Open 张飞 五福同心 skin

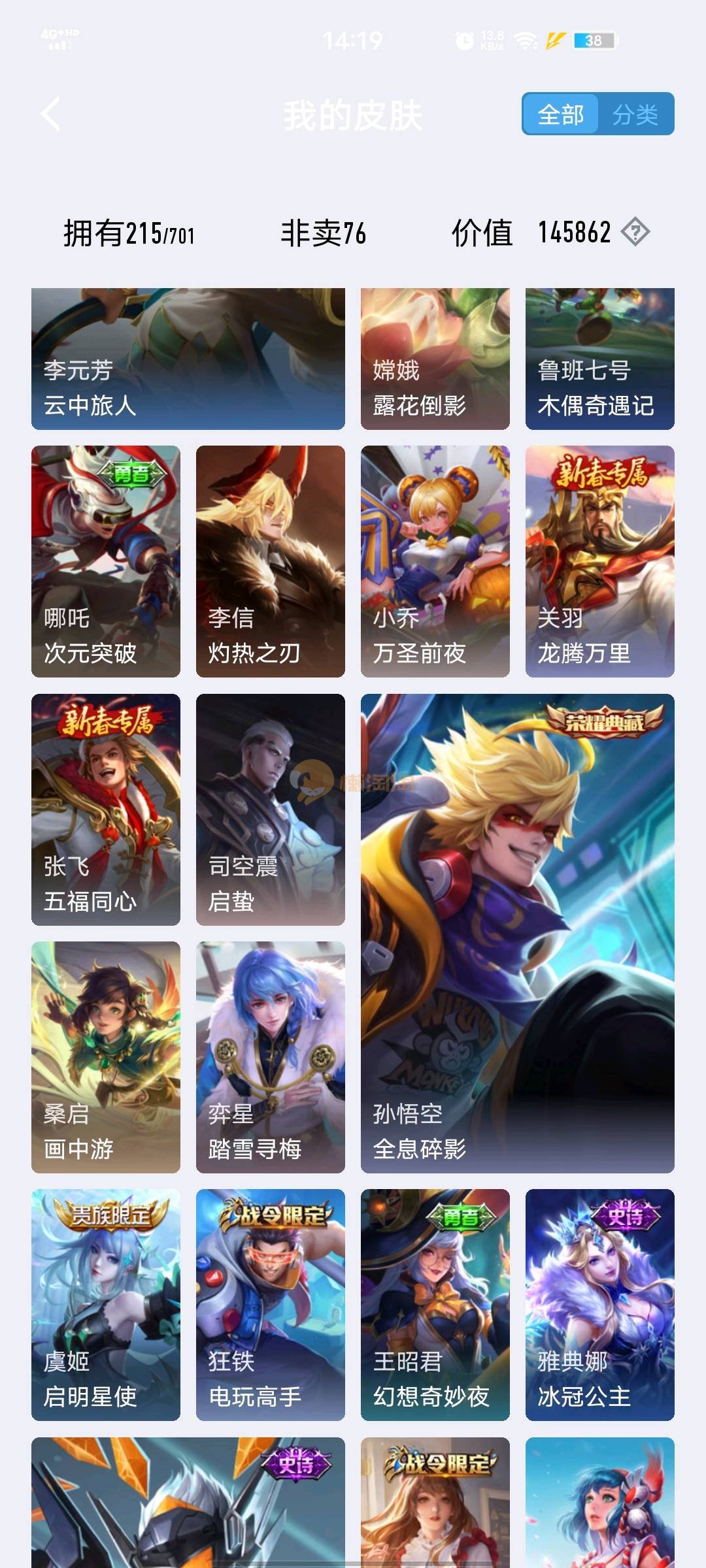pos(106,809)
